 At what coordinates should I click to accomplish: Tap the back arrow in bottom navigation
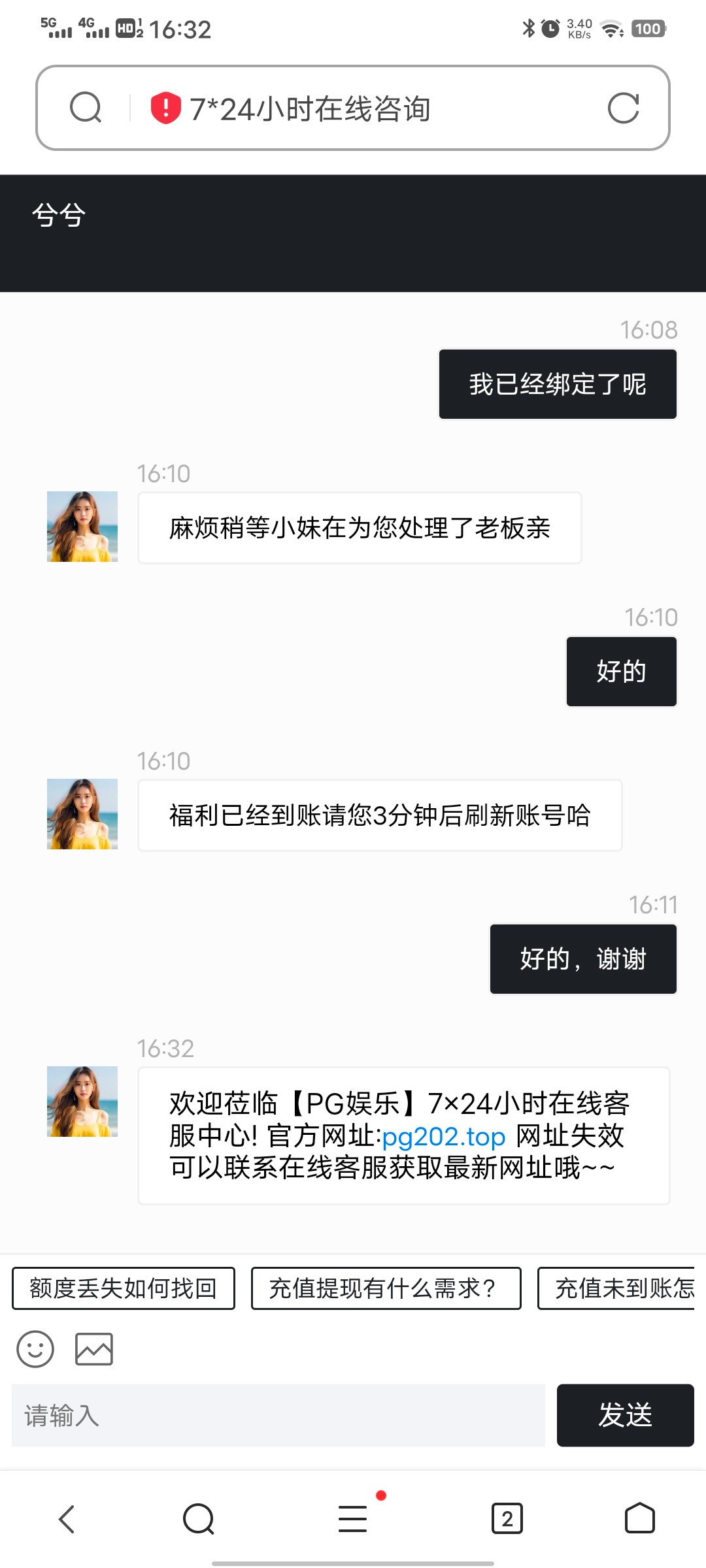(x=67, y=1518)
